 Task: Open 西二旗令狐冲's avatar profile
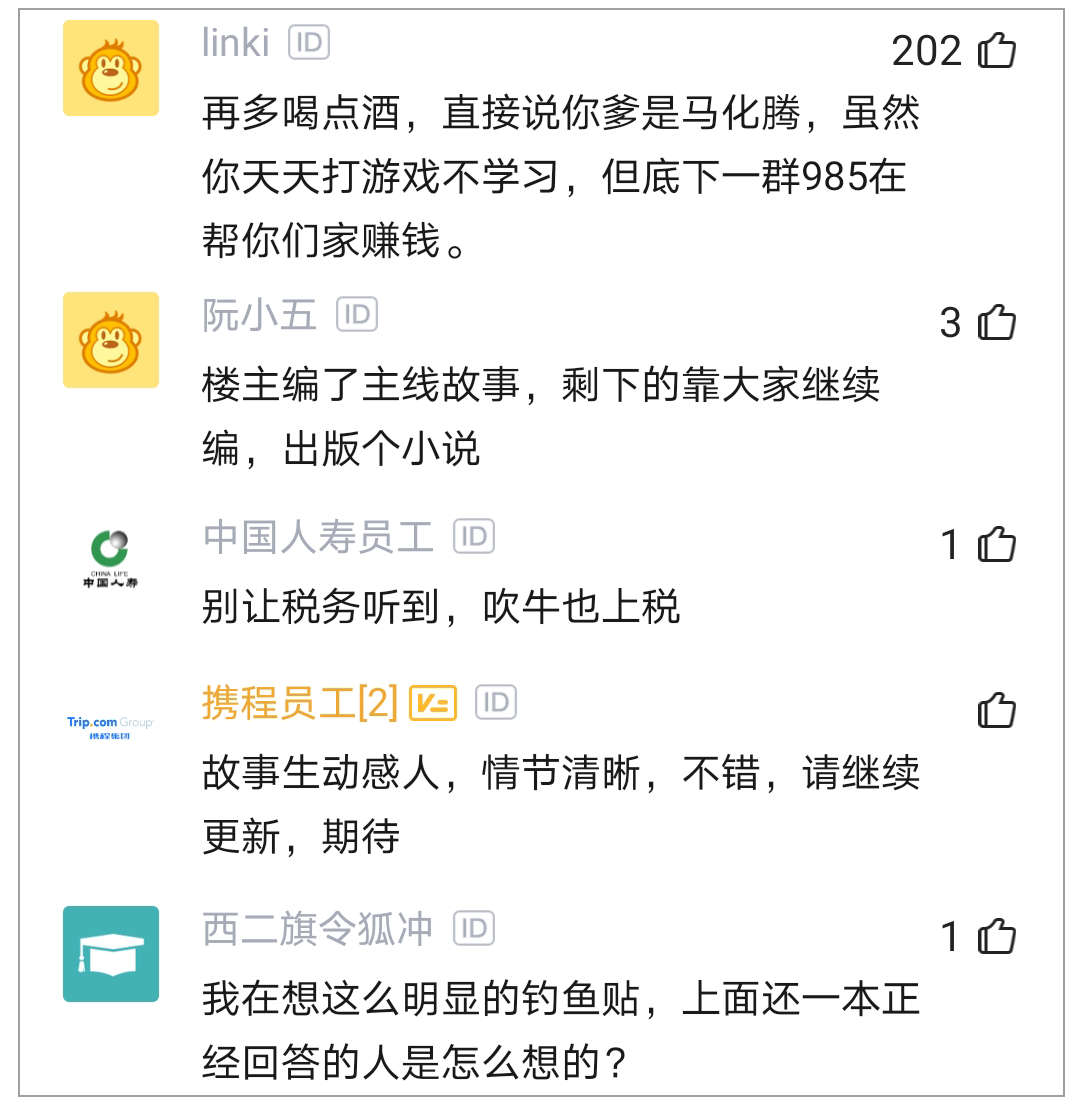coord(111,954)
